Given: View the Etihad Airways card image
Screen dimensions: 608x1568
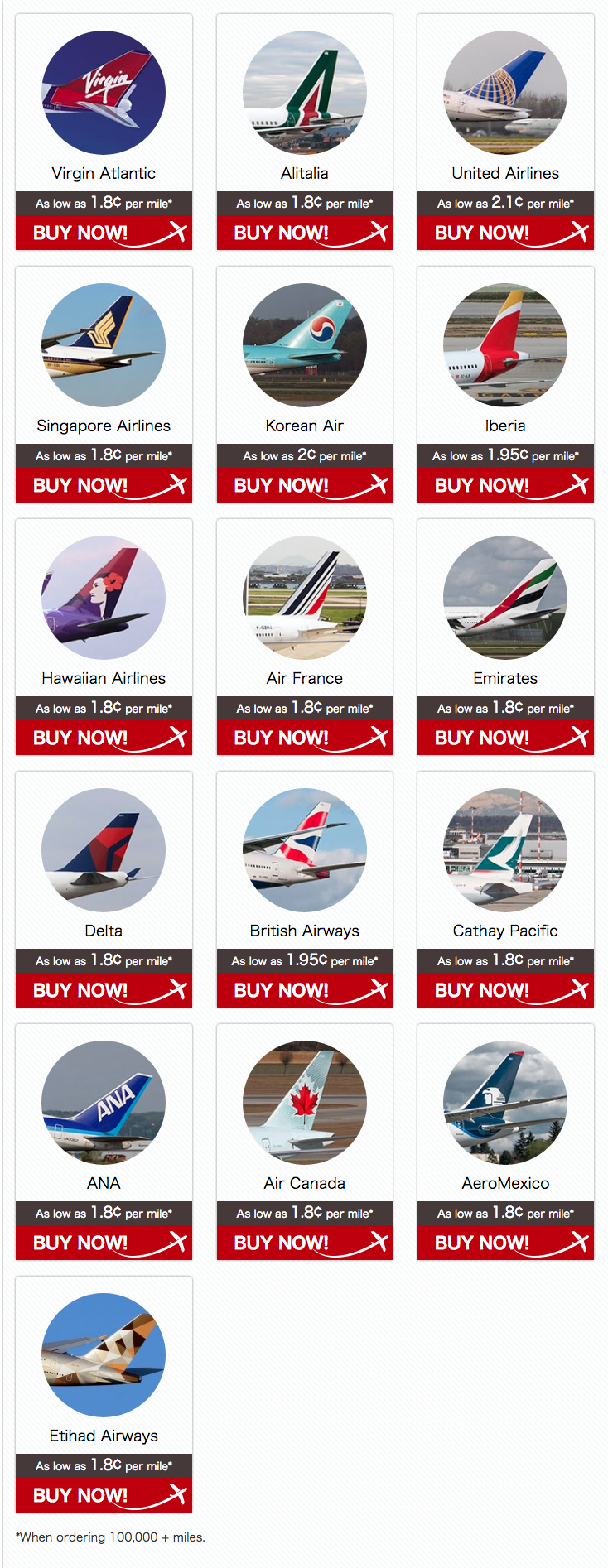Looking at the screenshot, I should [104, 1355].
